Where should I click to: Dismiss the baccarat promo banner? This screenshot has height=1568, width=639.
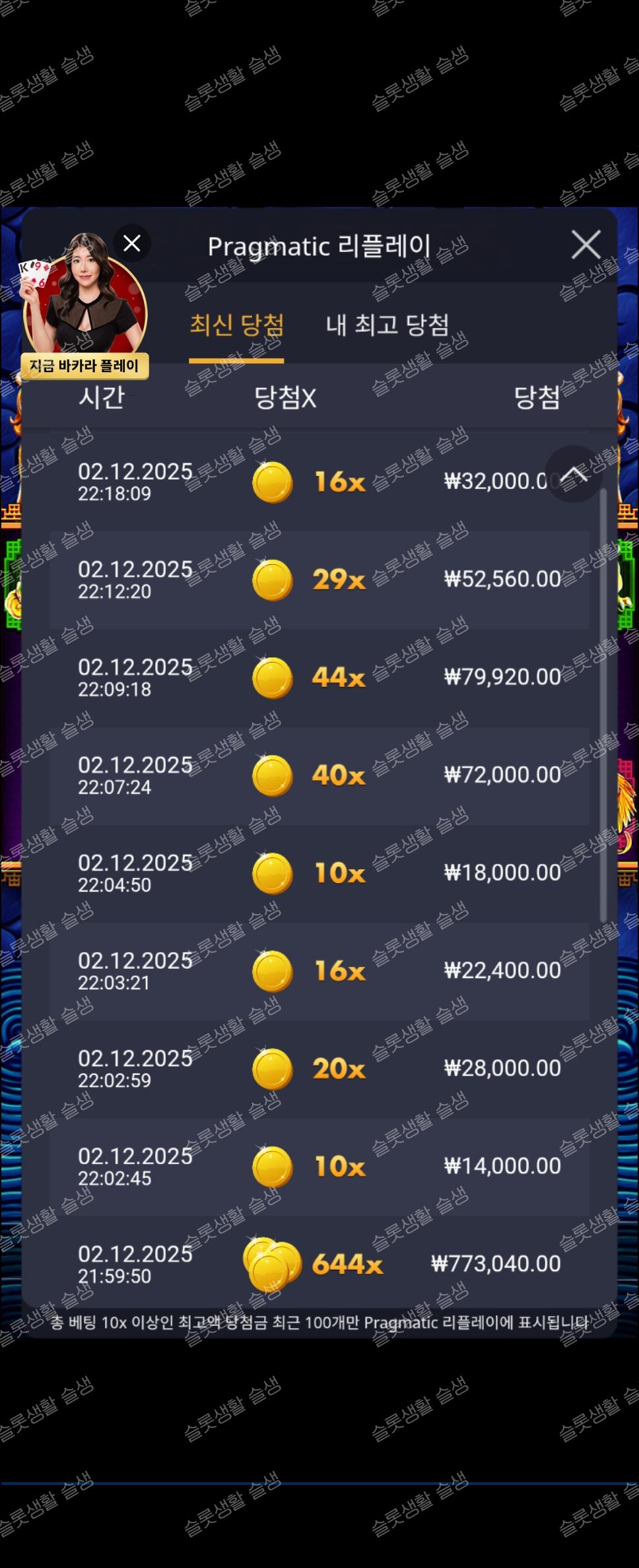click(132, 244)
